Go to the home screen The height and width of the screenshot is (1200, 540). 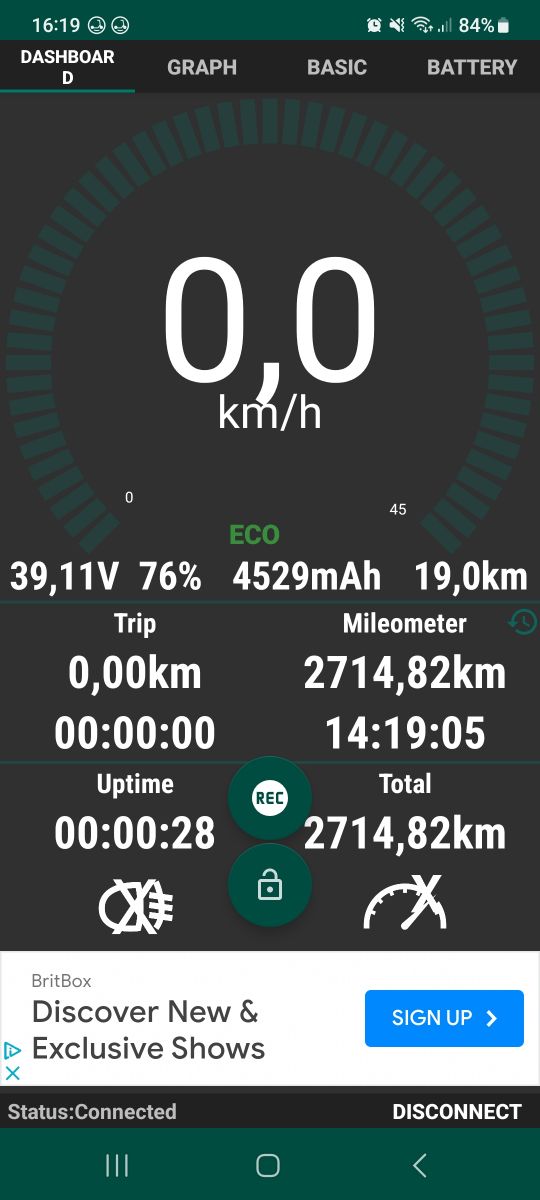(x=268, y=1165)
